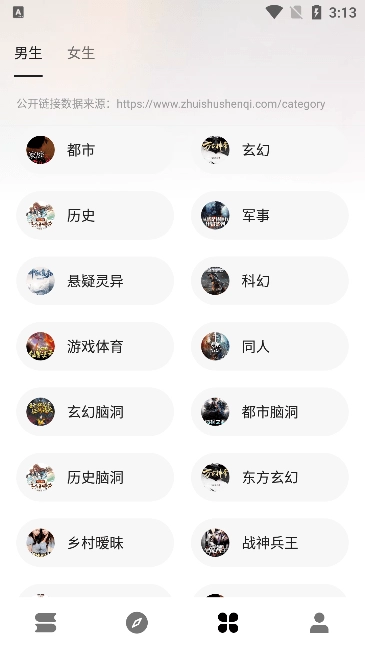Open the 玄幻 category
The image size is (365, 648).
point(270,150)
